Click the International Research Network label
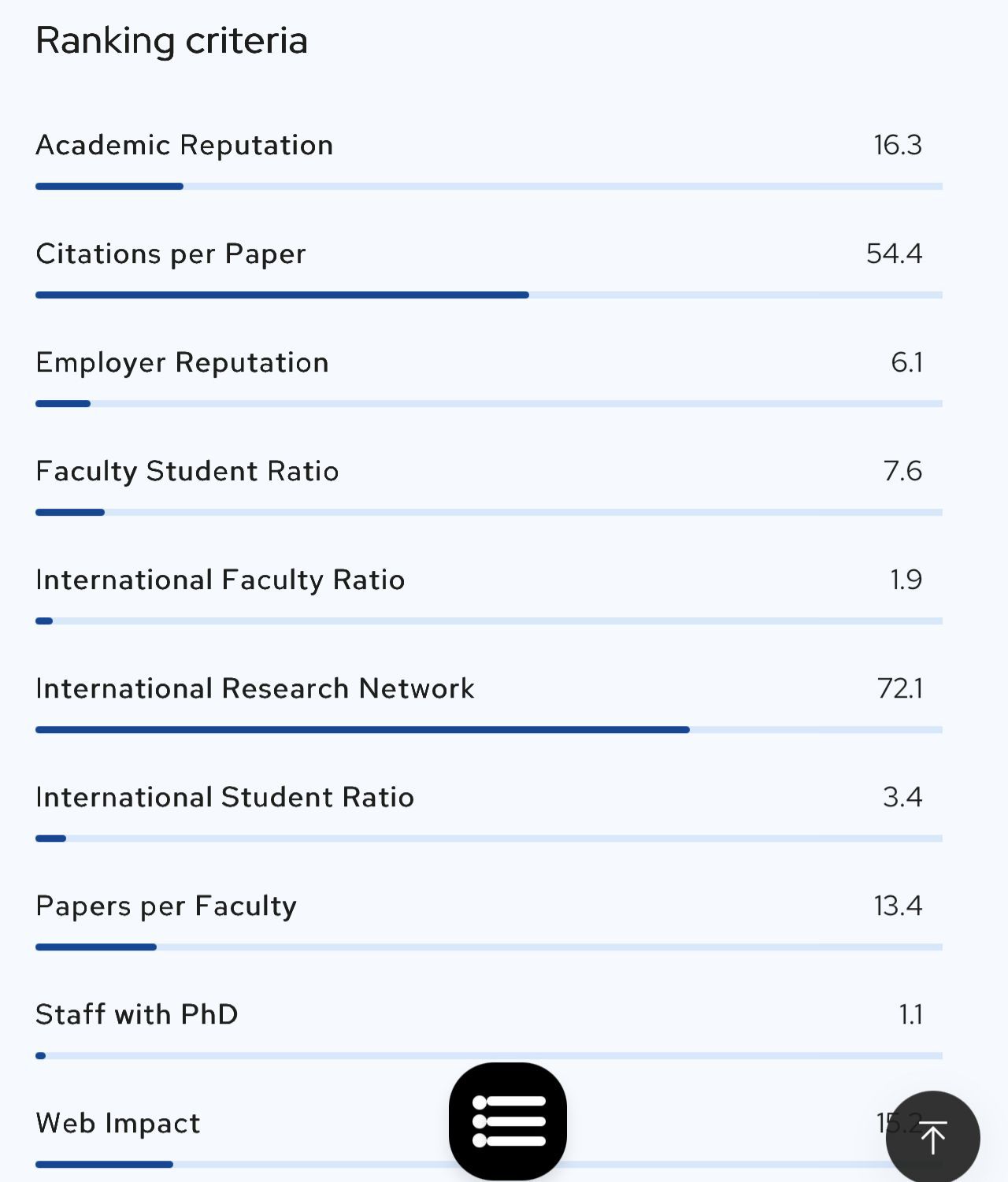The height and width of the screenshot is (1182, 1008). tap(255, 687)
